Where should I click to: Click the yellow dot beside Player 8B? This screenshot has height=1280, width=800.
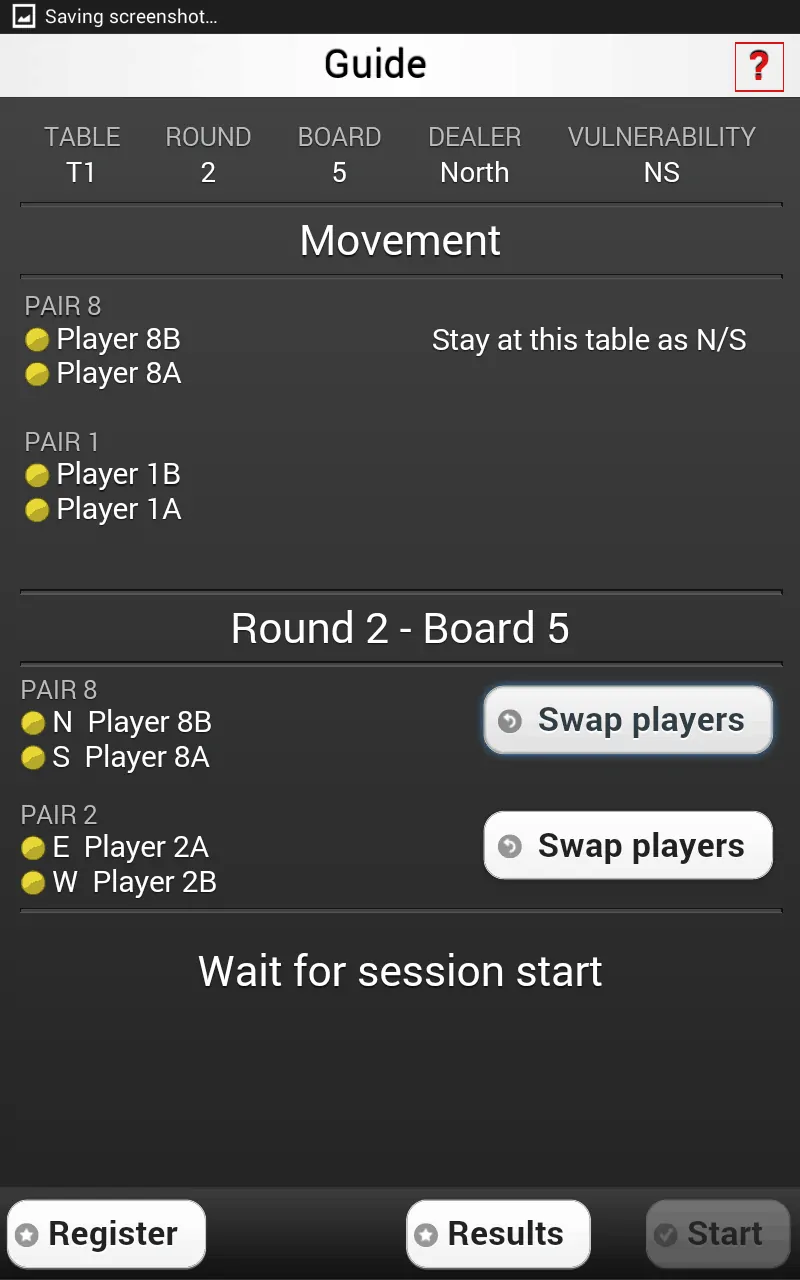pos(37,339)
